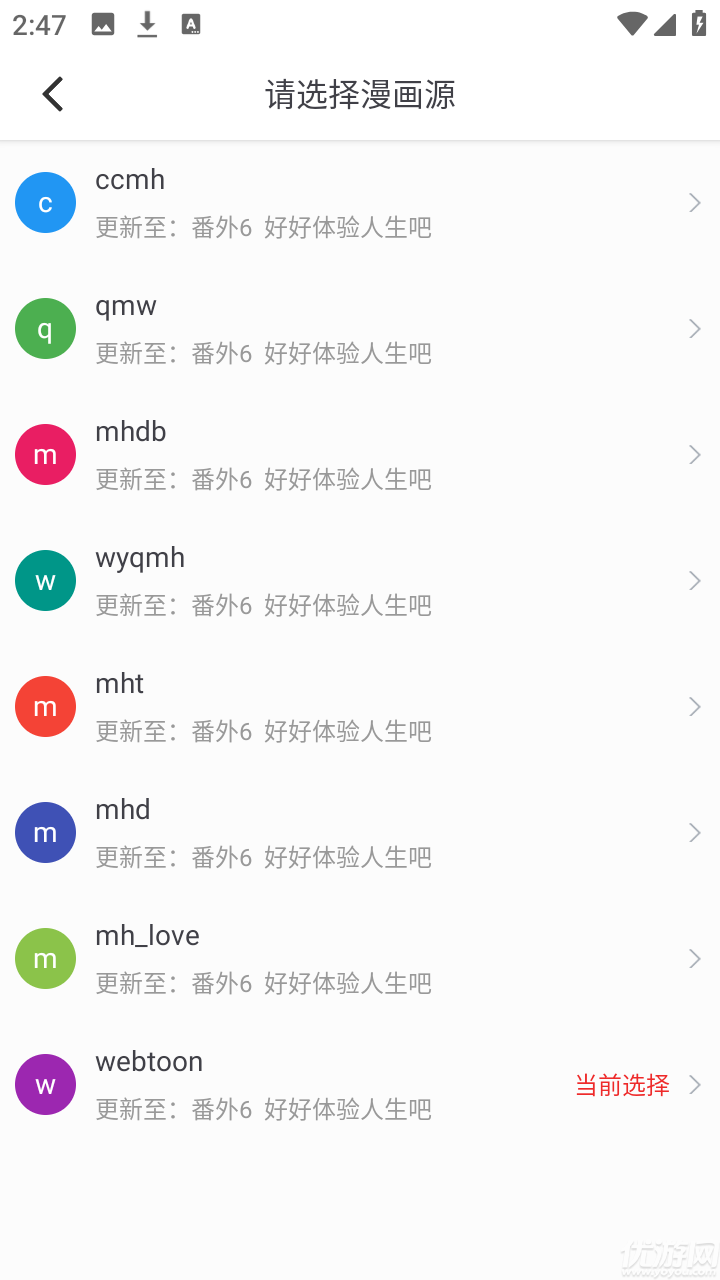Tap the red circle avatar beside mht
The height and width of the screenshot is (1280, 720).
coord(45,706)
